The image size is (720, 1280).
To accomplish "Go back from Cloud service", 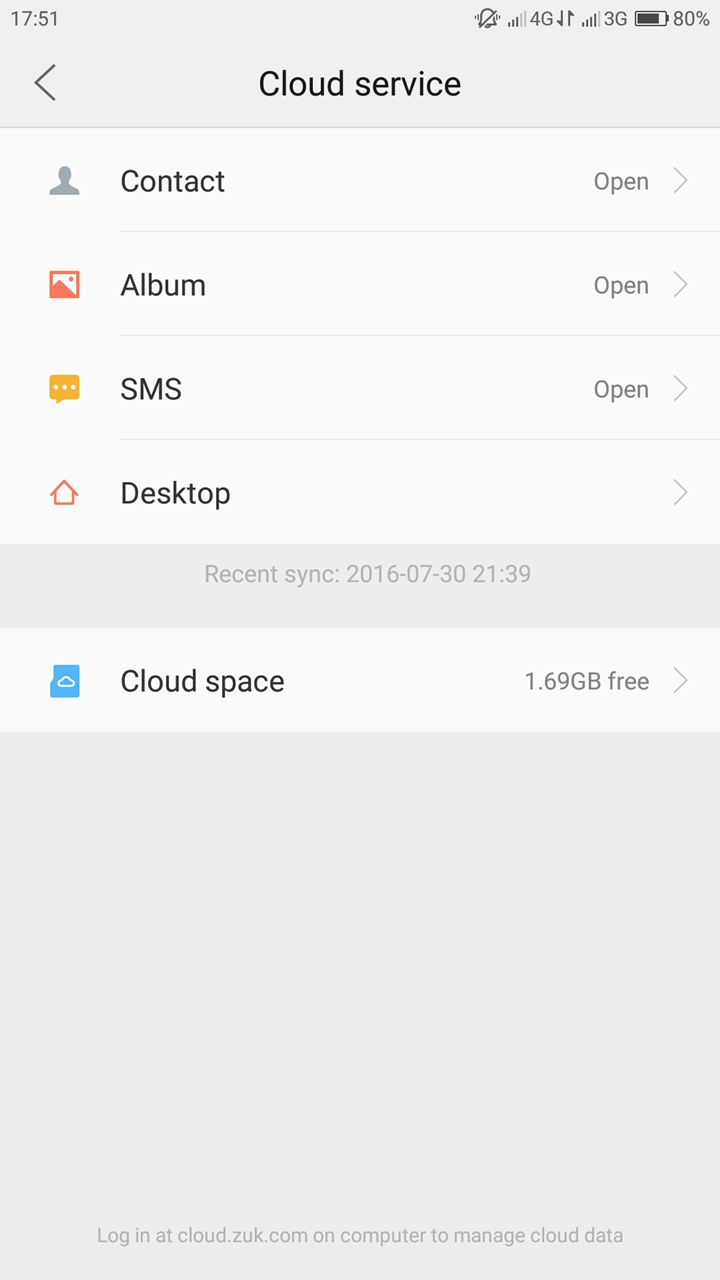I will point(45,83).
